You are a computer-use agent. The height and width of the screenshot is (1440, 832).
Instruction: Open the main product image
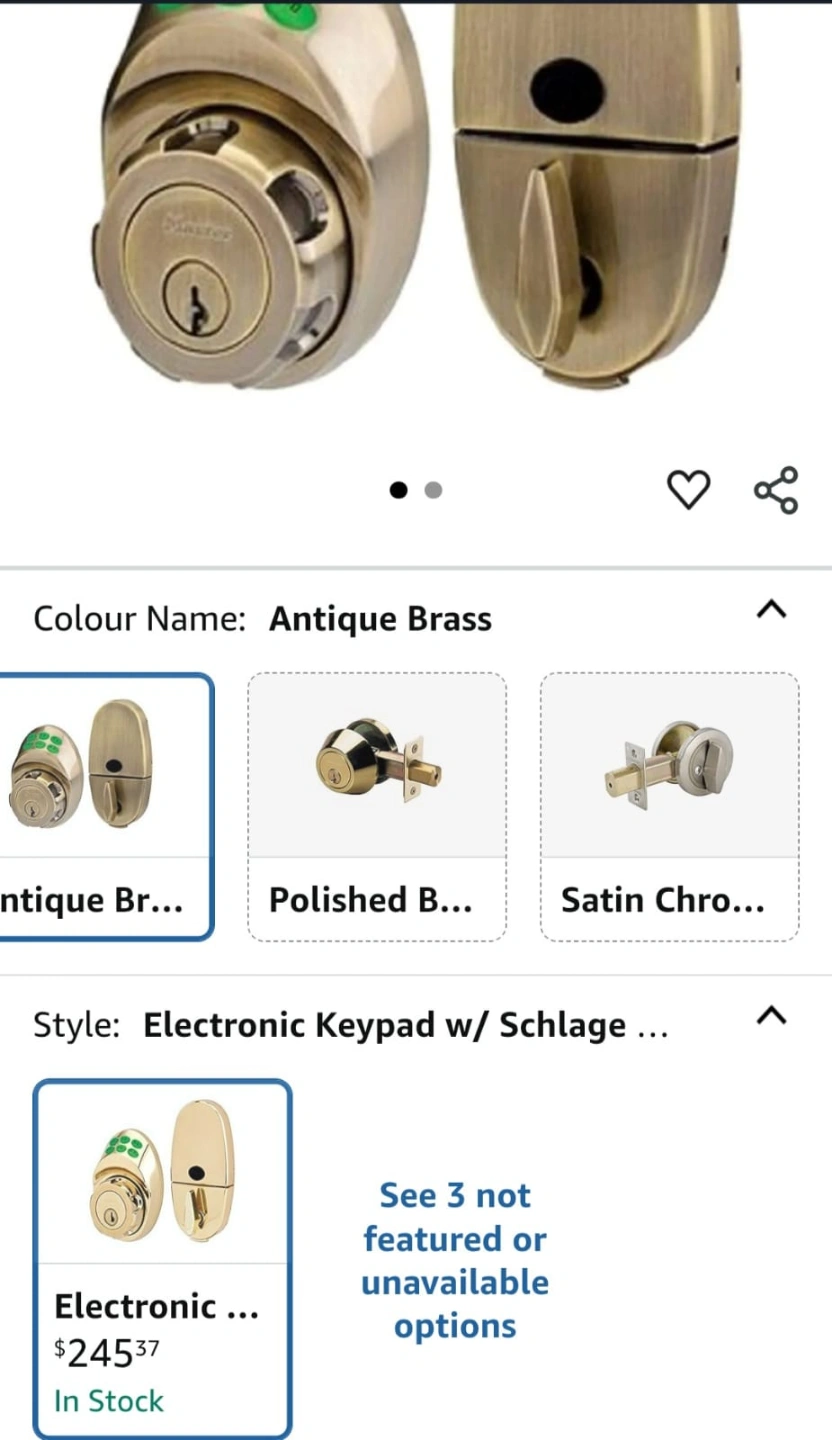coord(416,200)
